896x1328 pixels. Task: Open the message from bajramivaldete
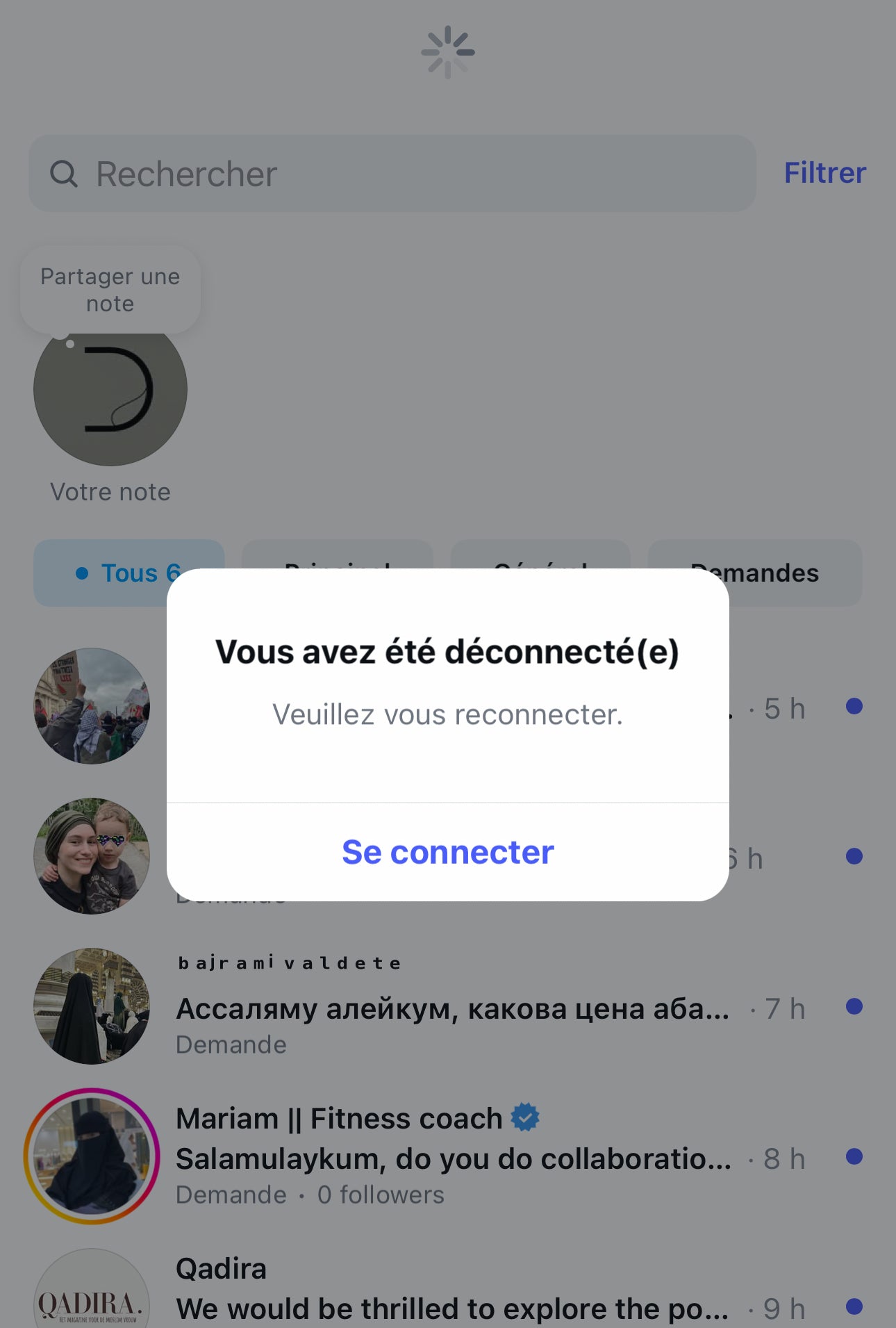(x=451, y=1008)
